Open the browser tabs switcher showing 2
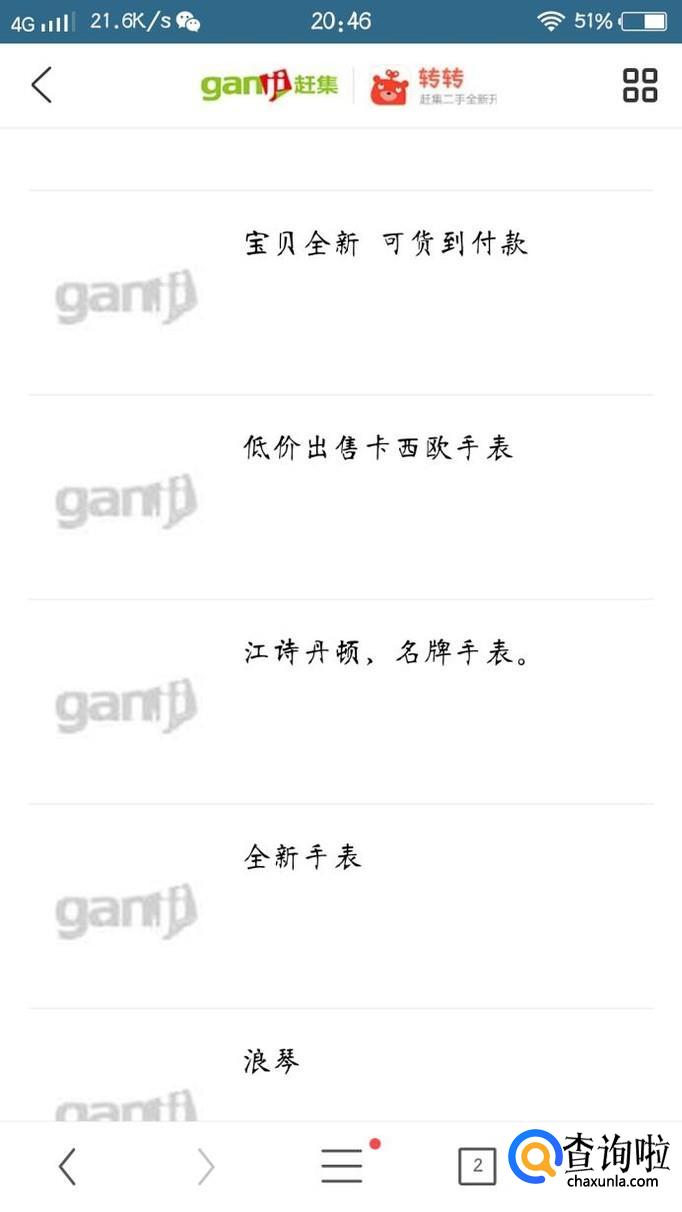Image resolution: width=682 pixels, height=1212 pixels. pos(477,1166)
